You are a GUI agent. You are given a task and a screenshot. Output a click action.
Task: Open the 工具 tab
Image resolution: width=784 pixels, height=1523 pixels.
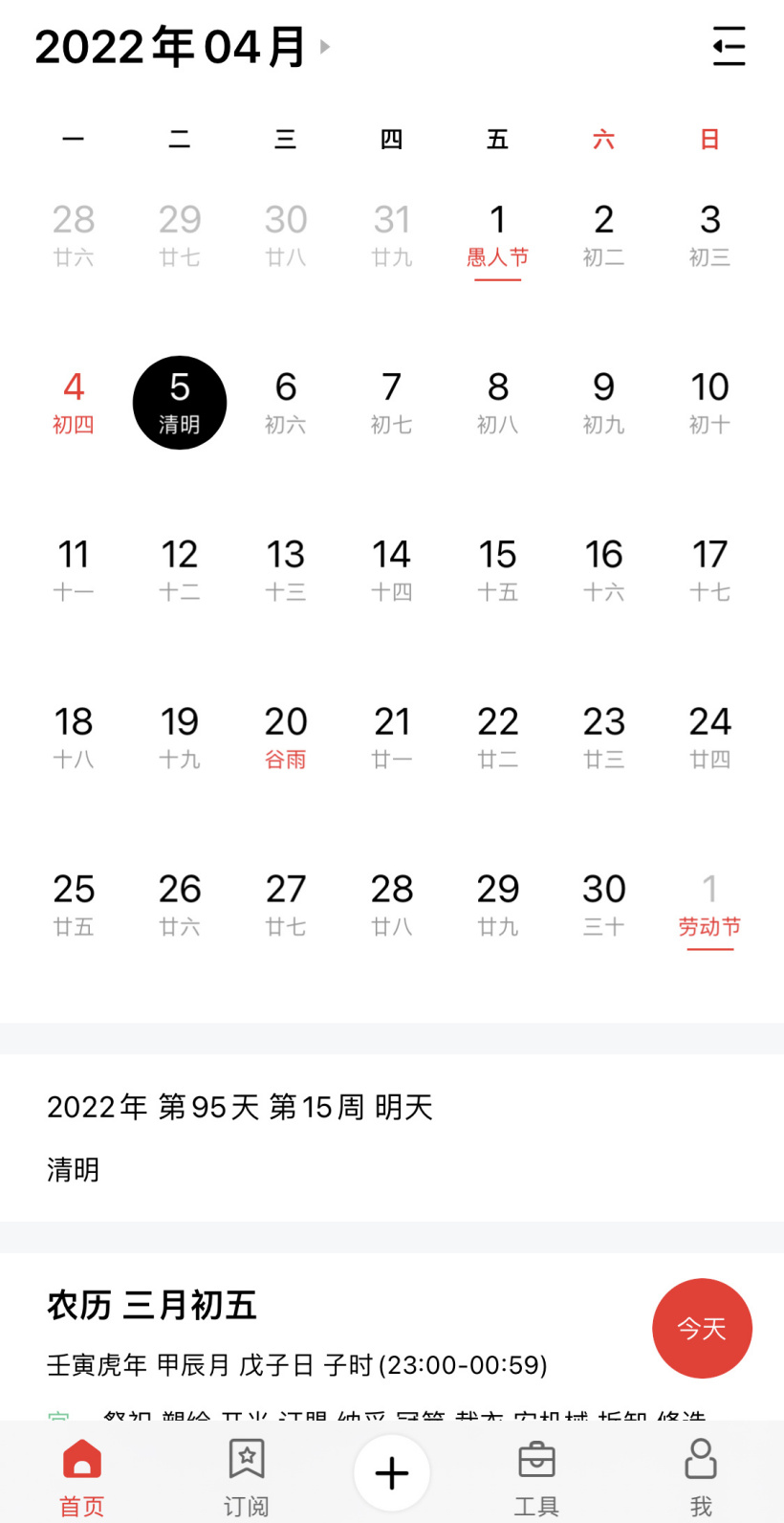pos(536,1477)
